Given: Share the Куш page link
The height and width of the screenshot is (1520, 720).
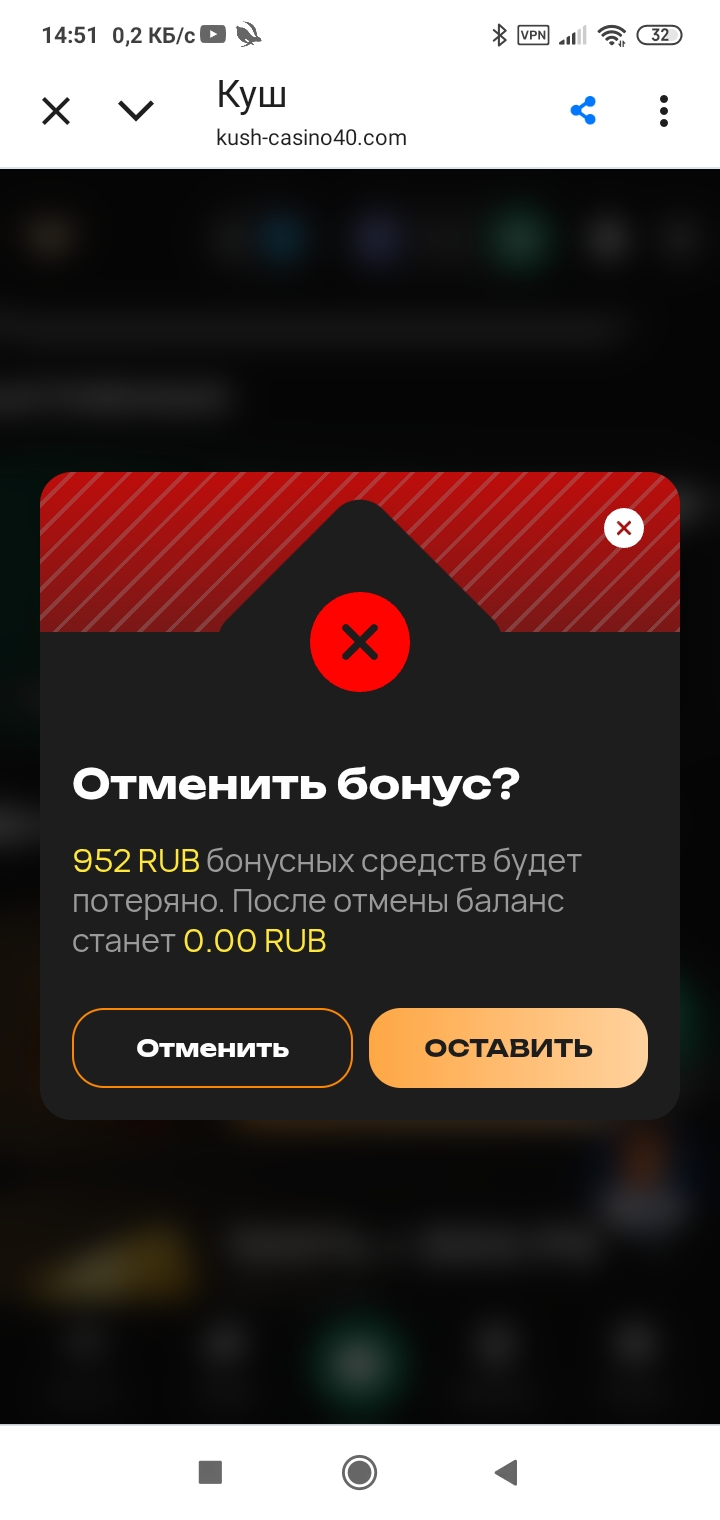Looking at the screenshot, I should (583, 111).
